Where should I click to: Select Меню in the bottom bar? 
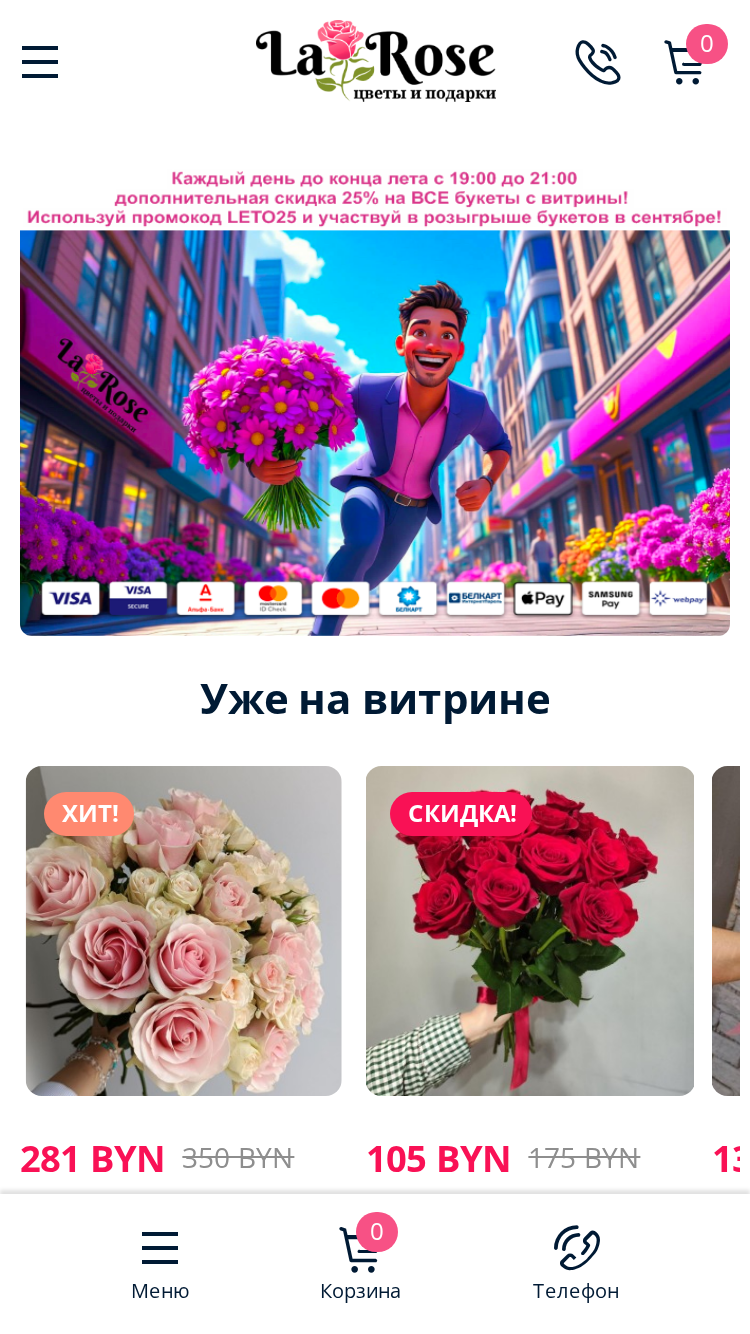click(160, 1265)
